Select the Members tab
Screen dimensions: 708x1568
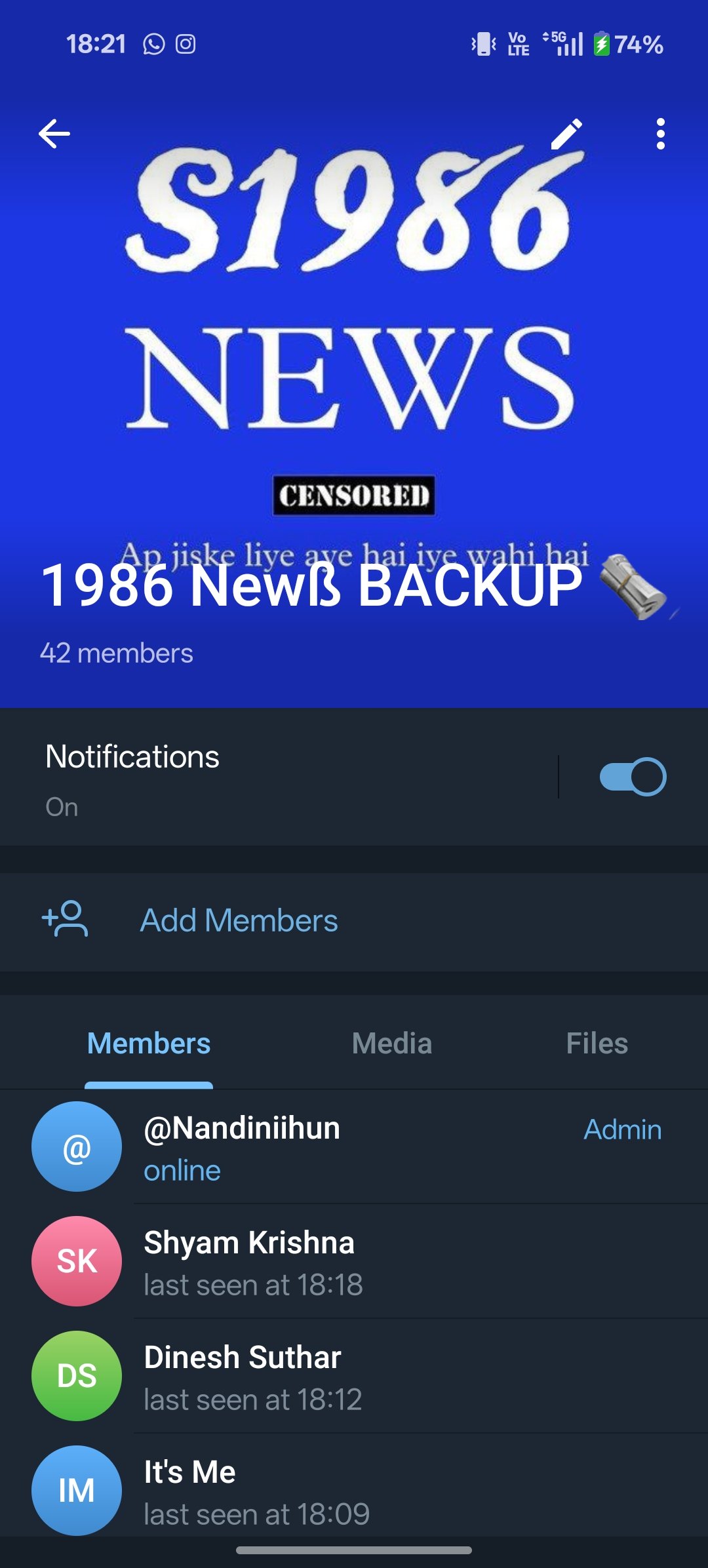pyautogui.click(x=149, y=1042)
